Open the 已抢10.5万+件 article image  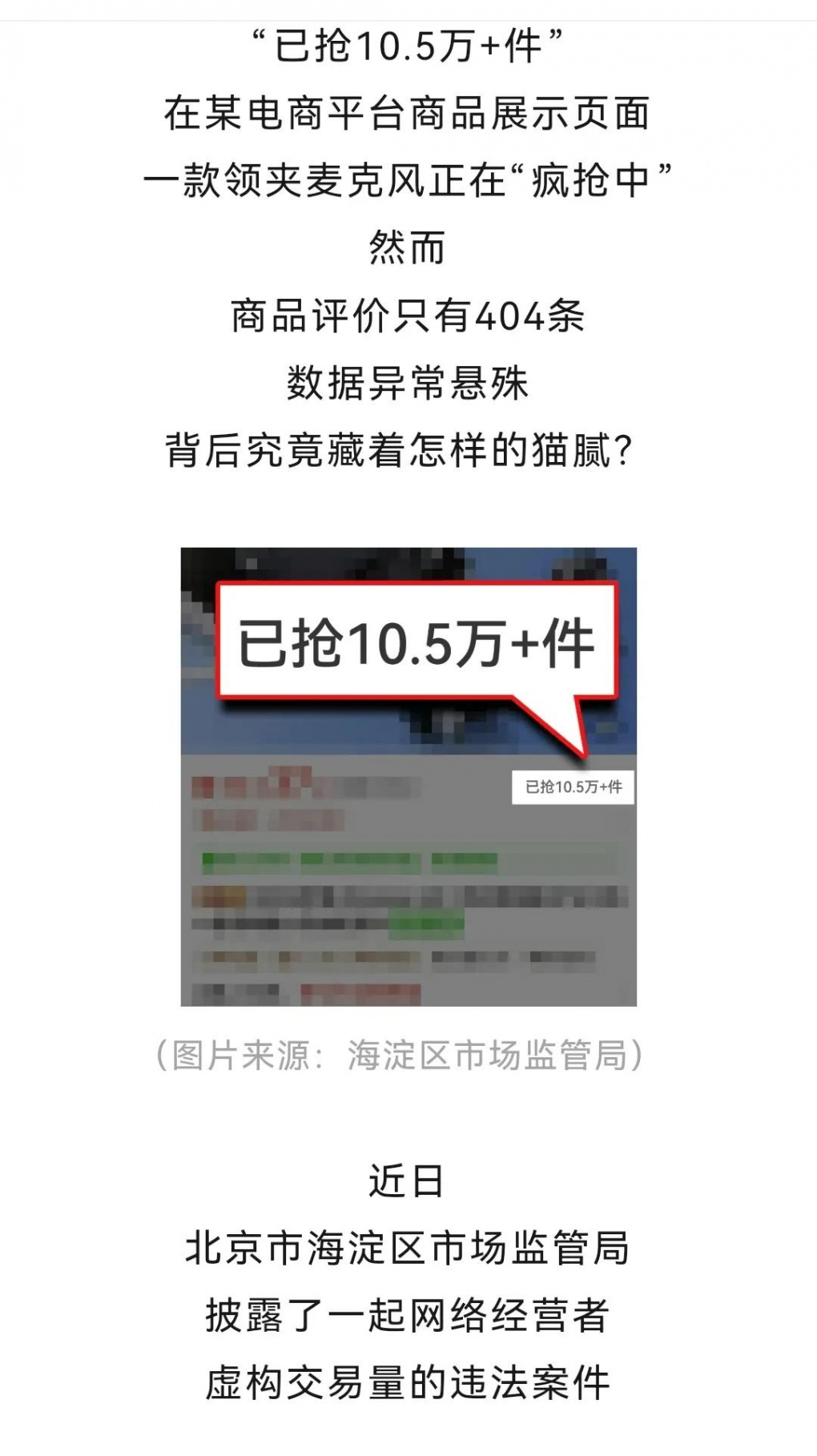[x=408, y=776]
